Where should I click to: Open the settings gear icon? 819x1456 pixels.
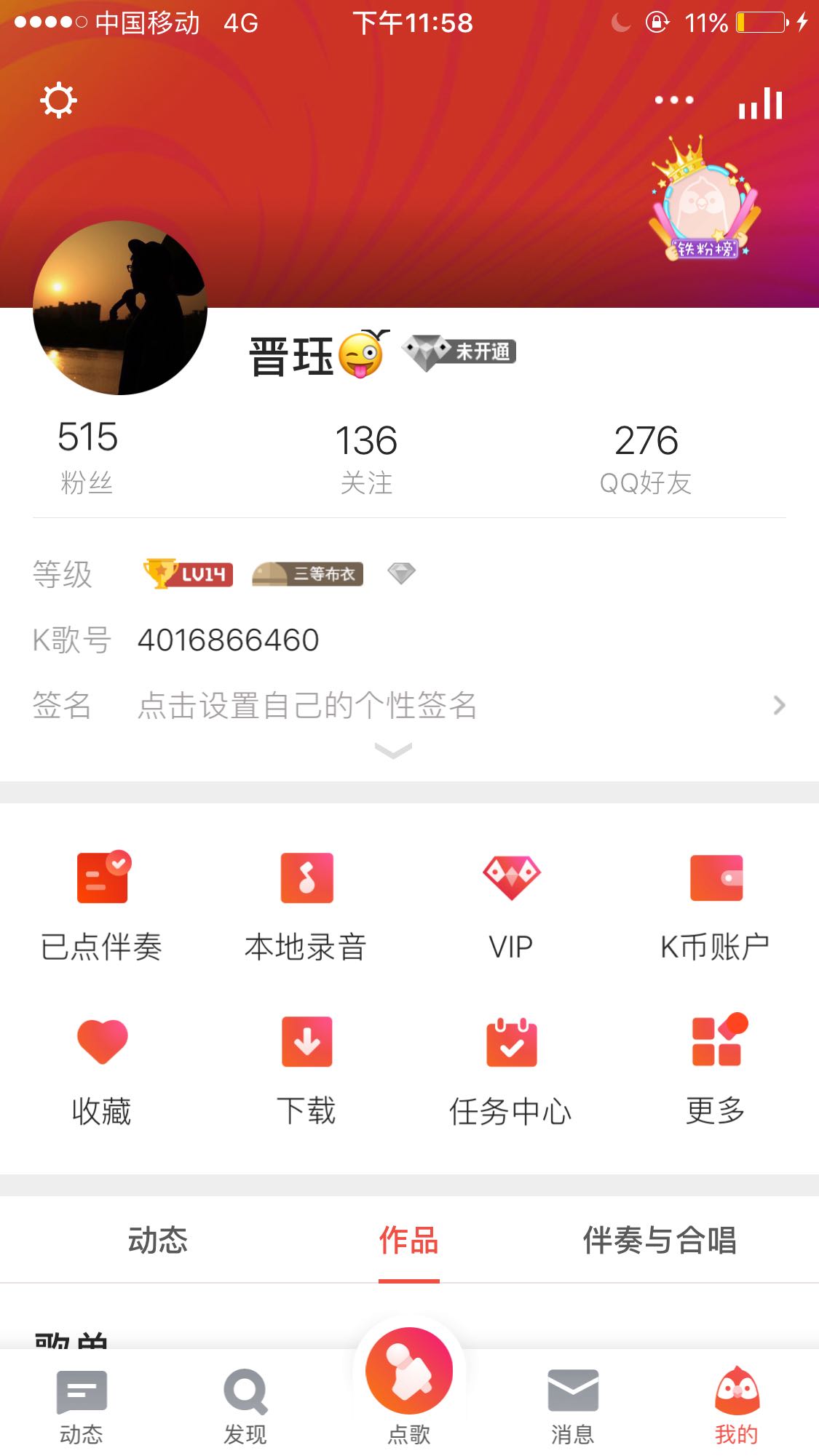pyautogui.click(x=58, y=100)
